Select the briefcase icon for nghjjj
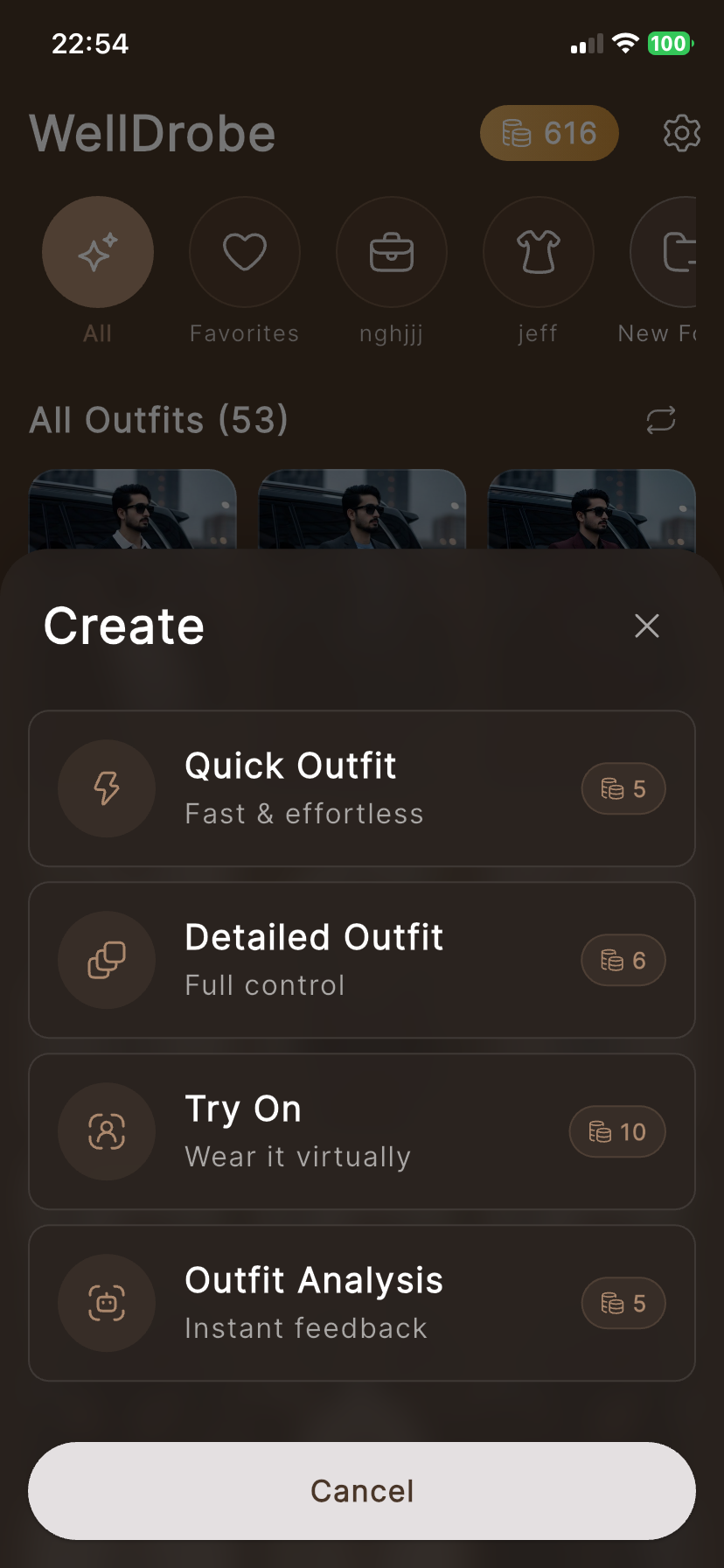Screen dimensions: 724x1568 pyautogui.click(x=391, y=252)
